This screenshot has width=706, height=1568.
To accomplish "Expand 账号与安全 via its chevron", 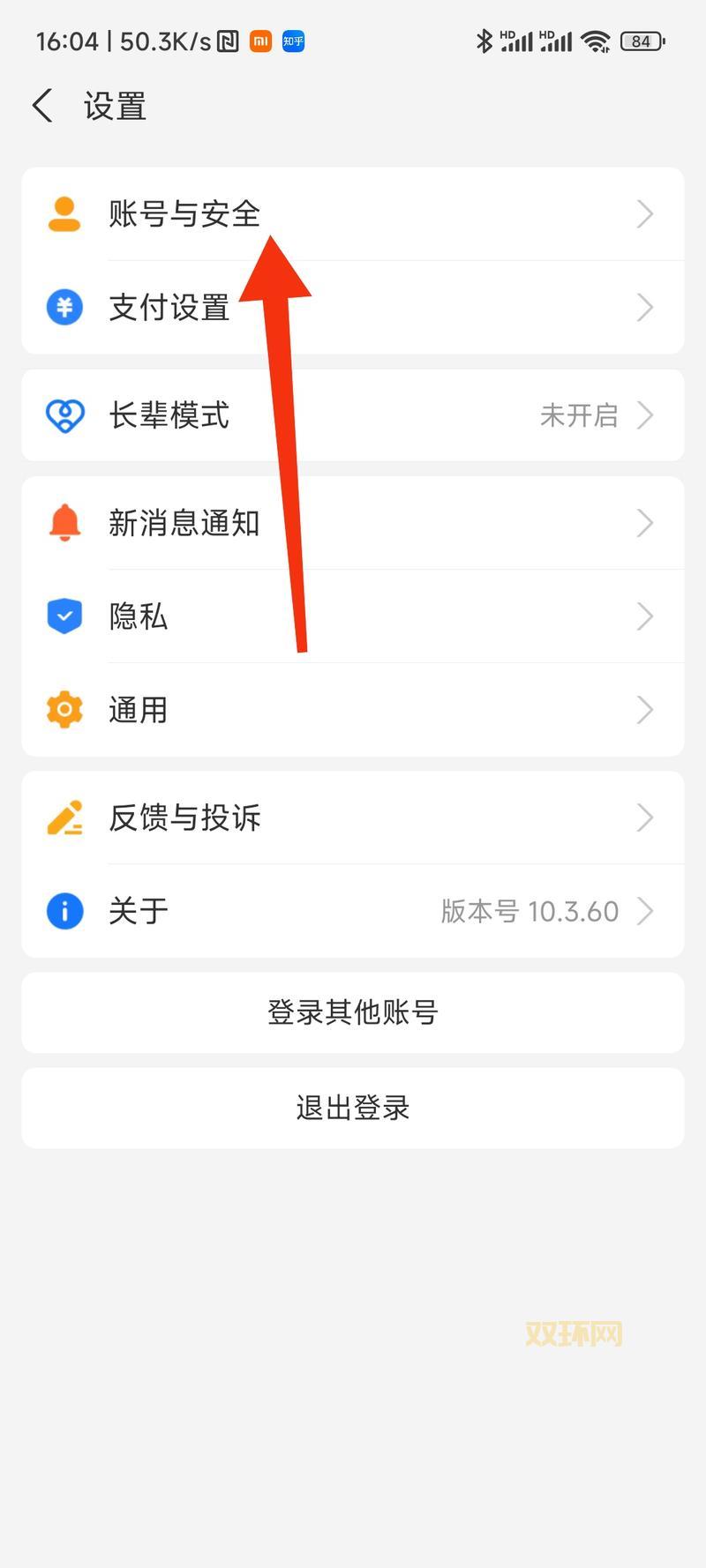I will 645,213.
